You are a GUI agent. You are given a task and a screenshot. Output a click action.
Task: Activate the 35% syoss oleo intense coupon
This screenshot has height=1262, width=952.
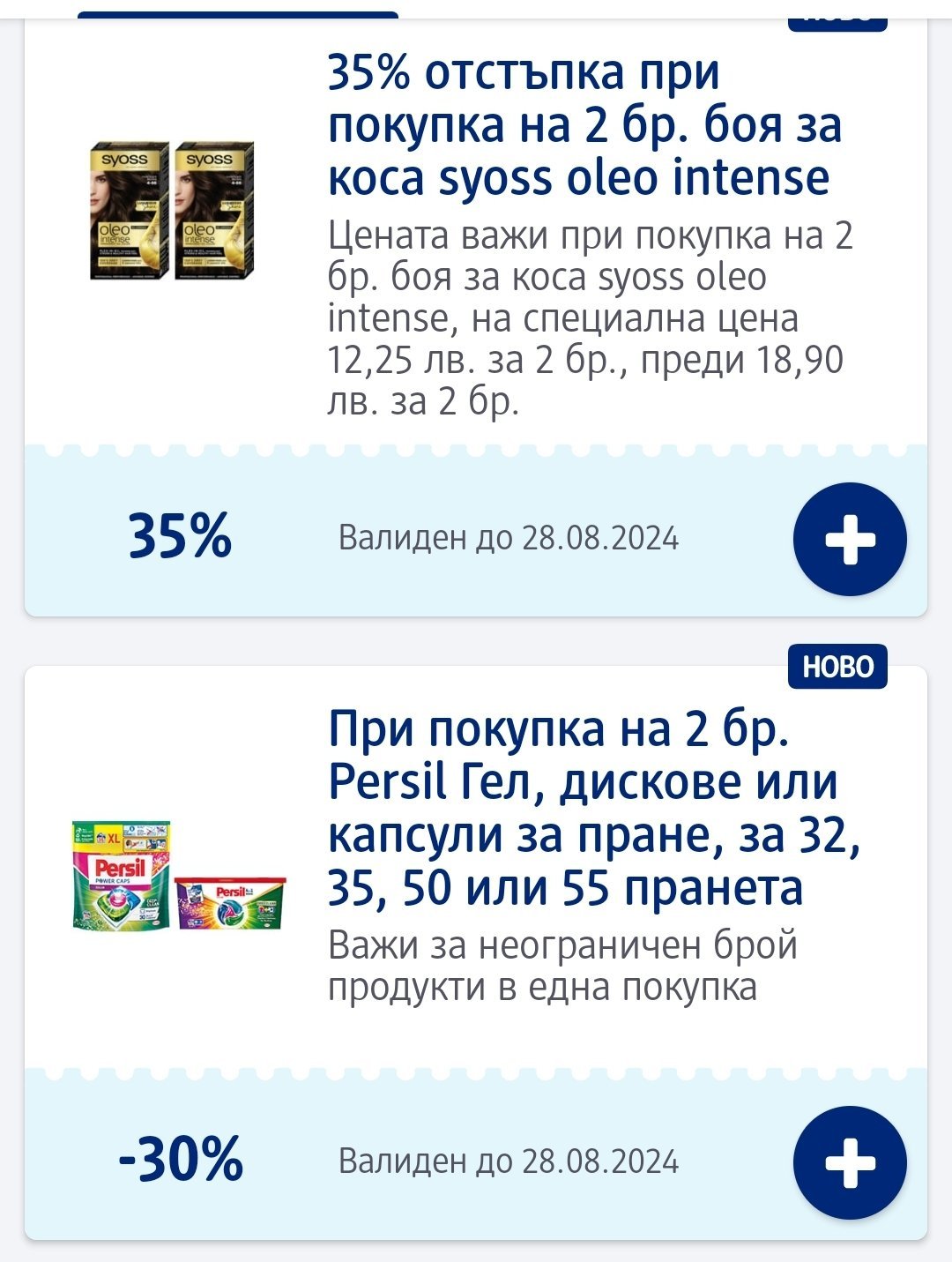849,539
